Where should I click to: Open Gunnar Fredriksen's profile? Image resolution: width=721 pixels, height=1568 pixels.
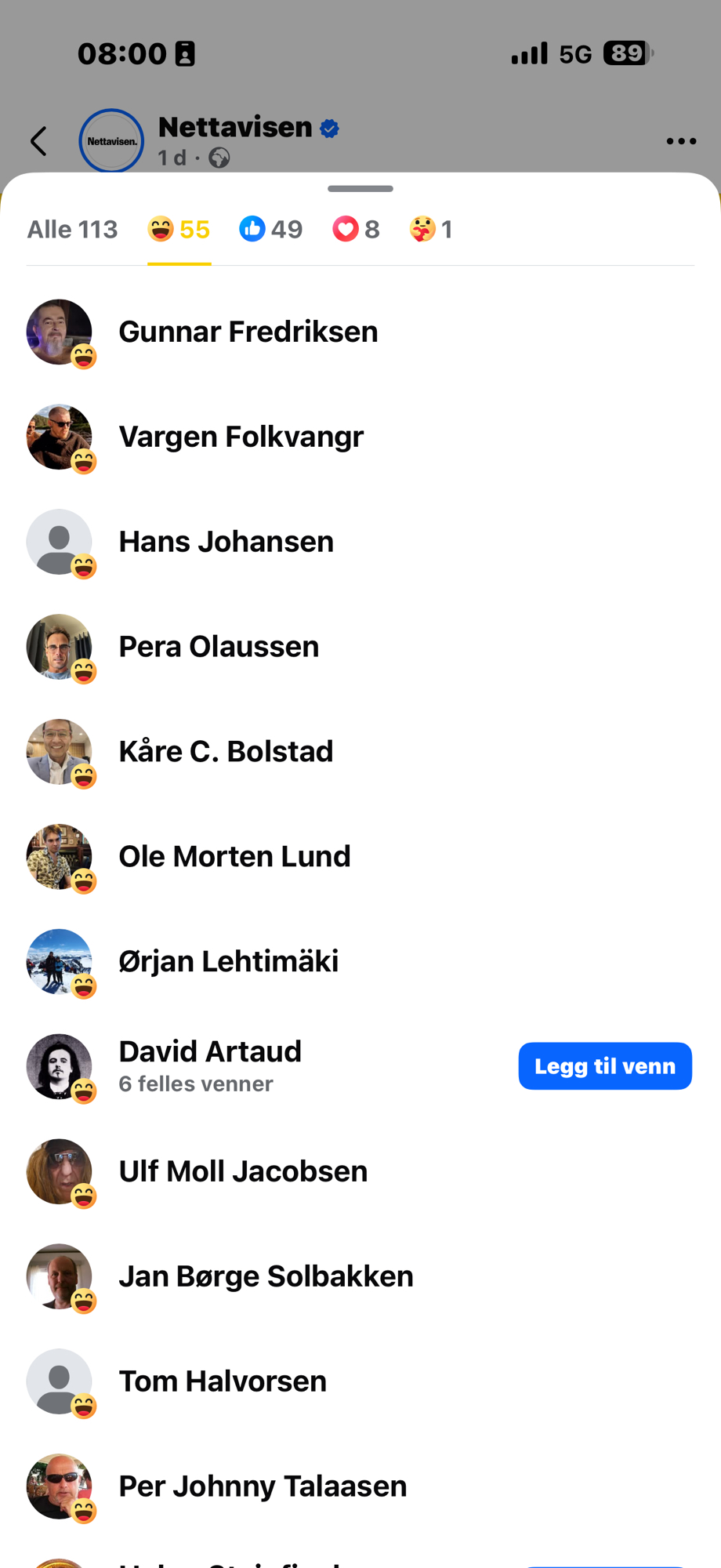coord(248,332)
